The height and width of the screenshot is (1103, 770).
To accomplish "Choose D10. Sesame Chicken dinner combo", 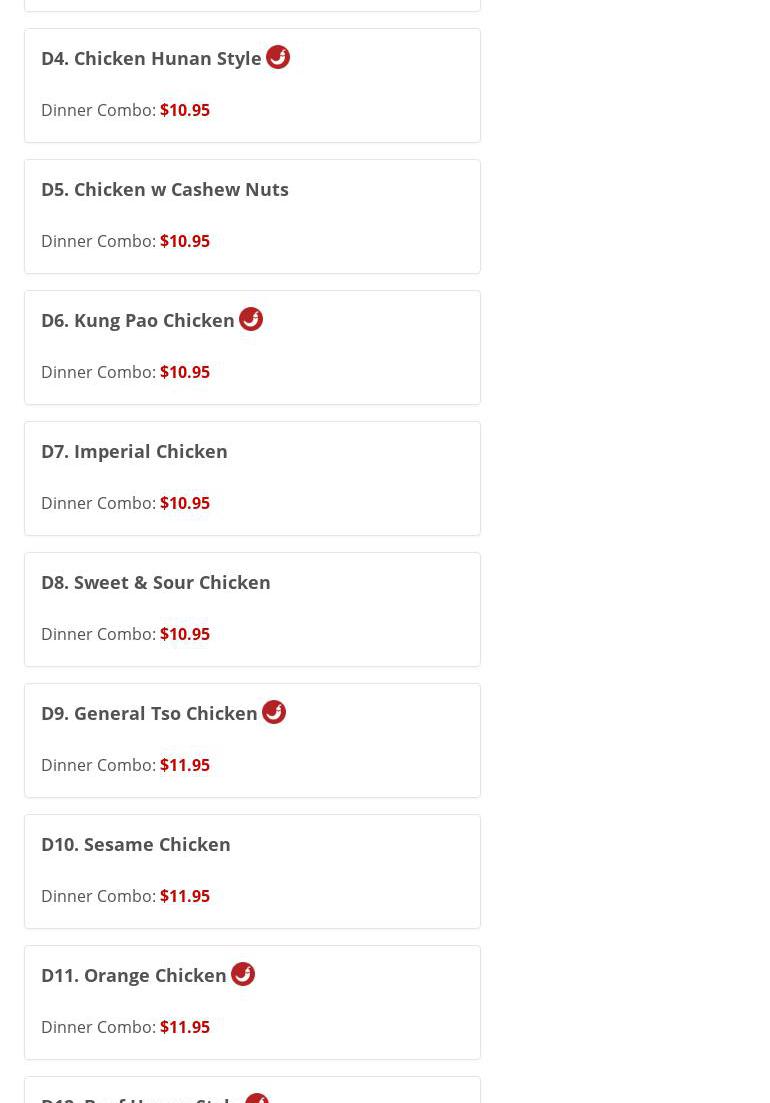I will coord(136,845).
